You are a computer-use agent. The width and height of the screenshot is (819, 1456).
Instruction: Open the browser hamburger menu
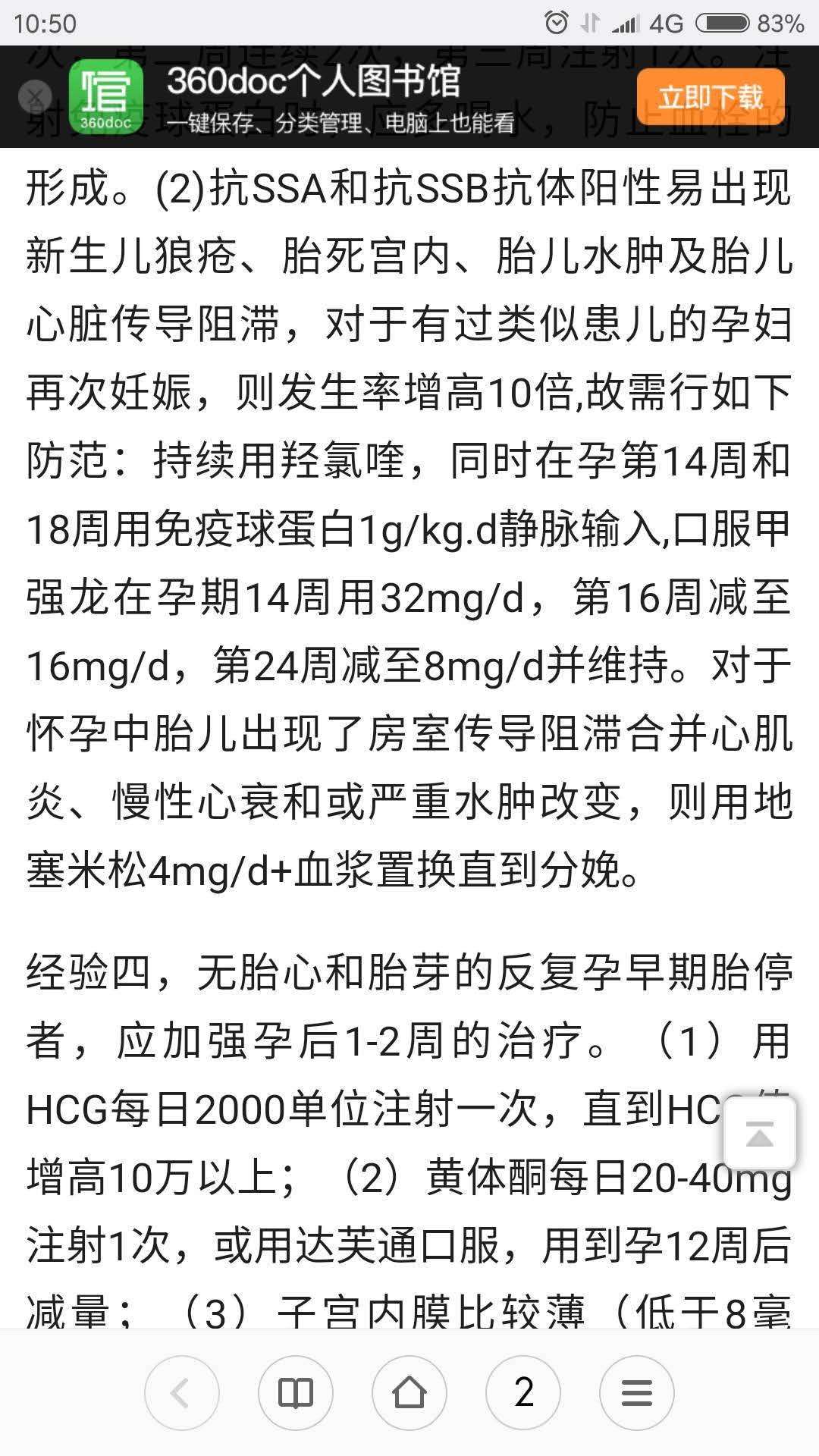pos(636,1392)
